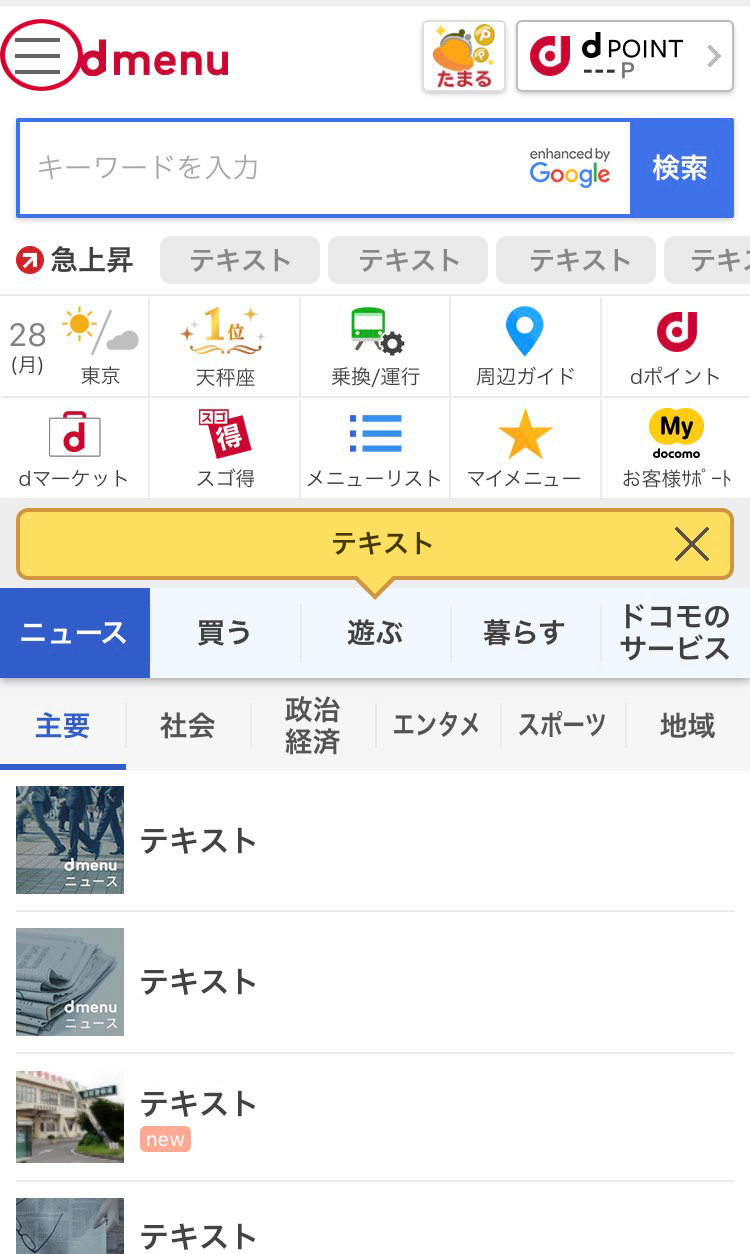Open the たまる coin purse button

click(x=464, y=57)
